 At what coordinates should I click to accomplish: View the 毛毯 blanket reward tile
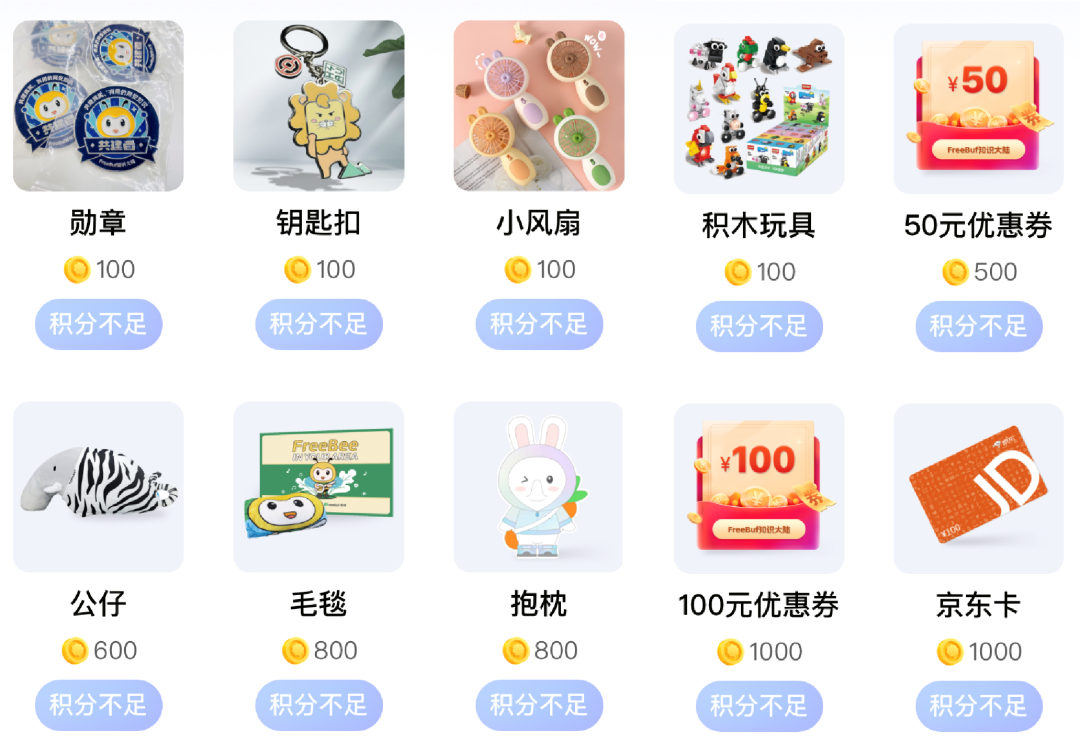[318, 487]
